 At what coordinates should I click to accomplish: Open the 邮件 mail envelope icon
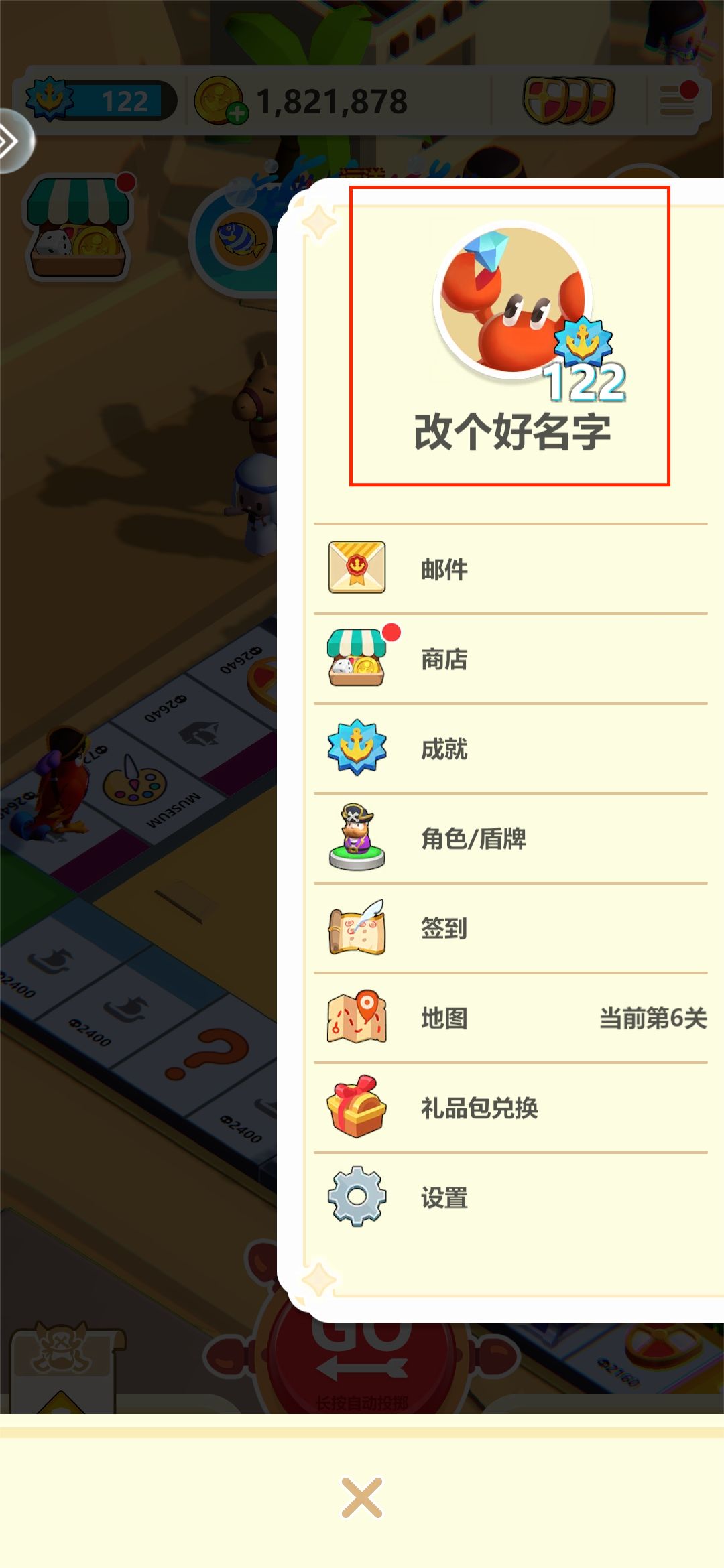[355, 569]
